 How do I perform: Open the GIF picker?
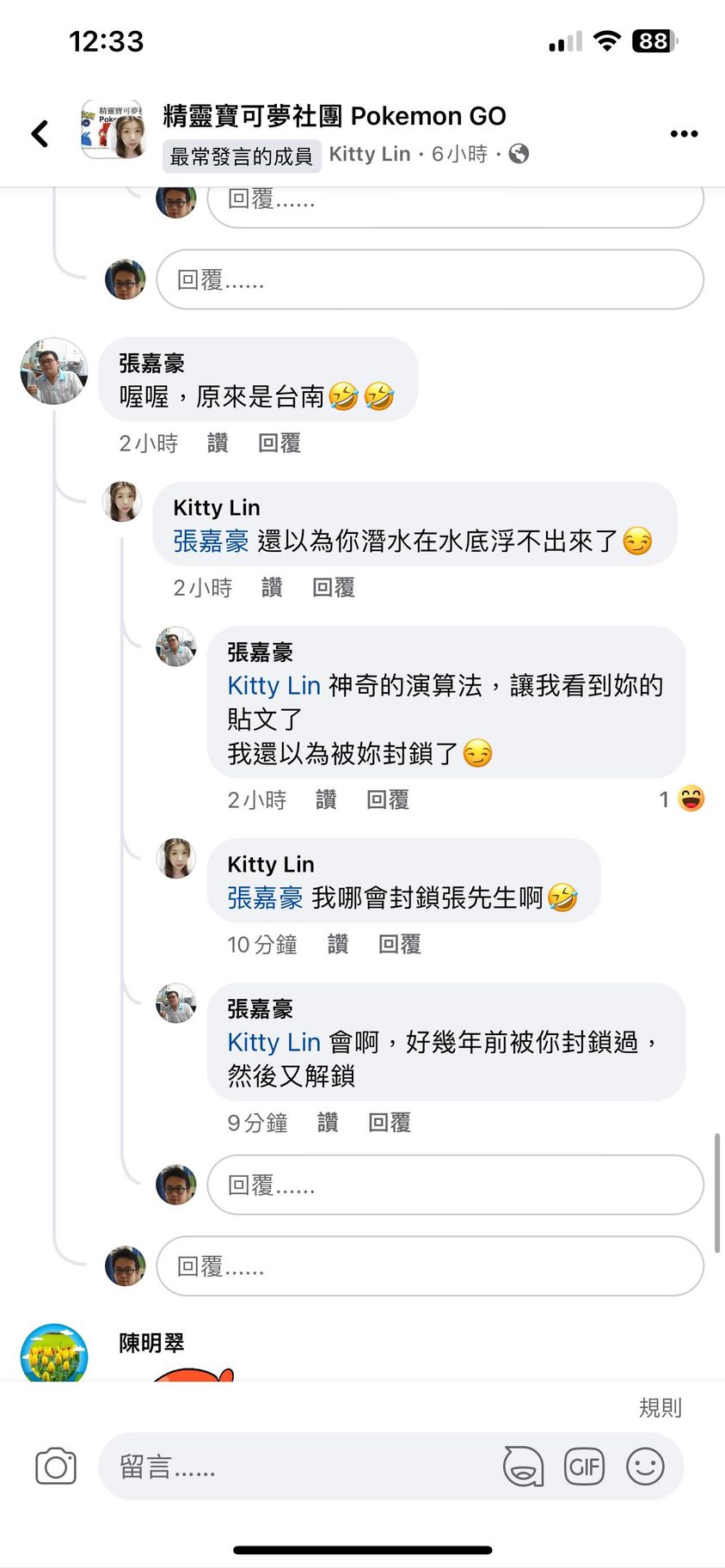pos(584,1467)
